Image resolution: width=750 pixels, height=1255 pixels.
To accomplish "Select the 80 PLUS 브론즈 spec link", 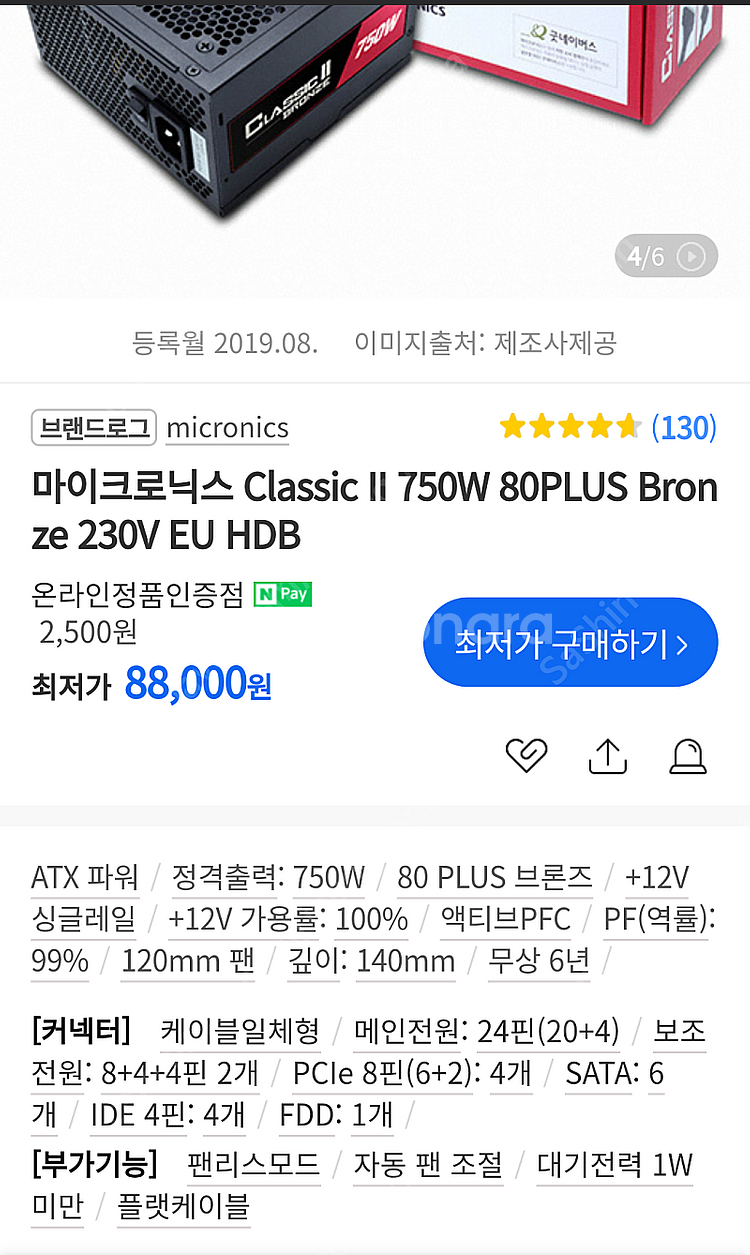I will tap(494, 878).
